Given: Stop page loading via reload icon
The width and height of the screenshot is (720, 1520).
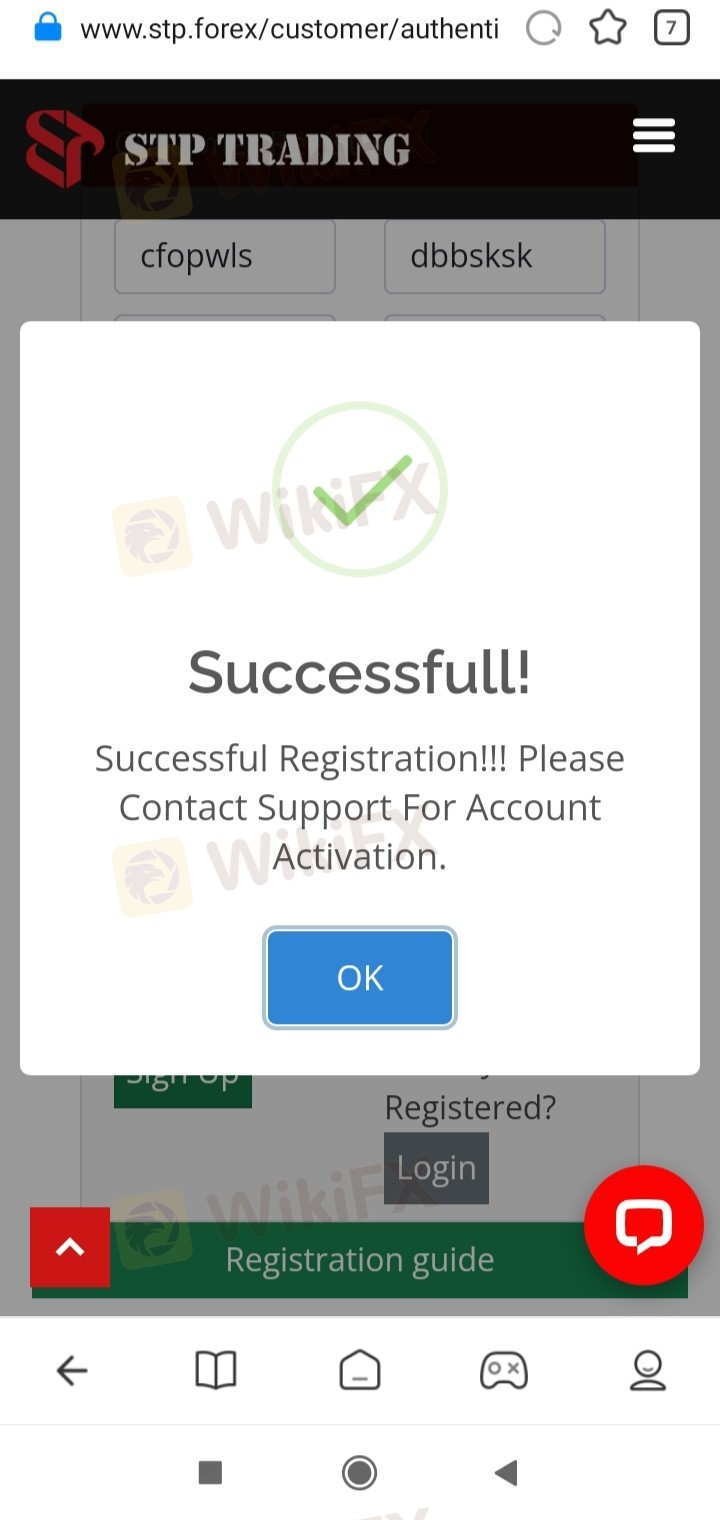Looking at the screenshot, I should [x=543, y=29].
